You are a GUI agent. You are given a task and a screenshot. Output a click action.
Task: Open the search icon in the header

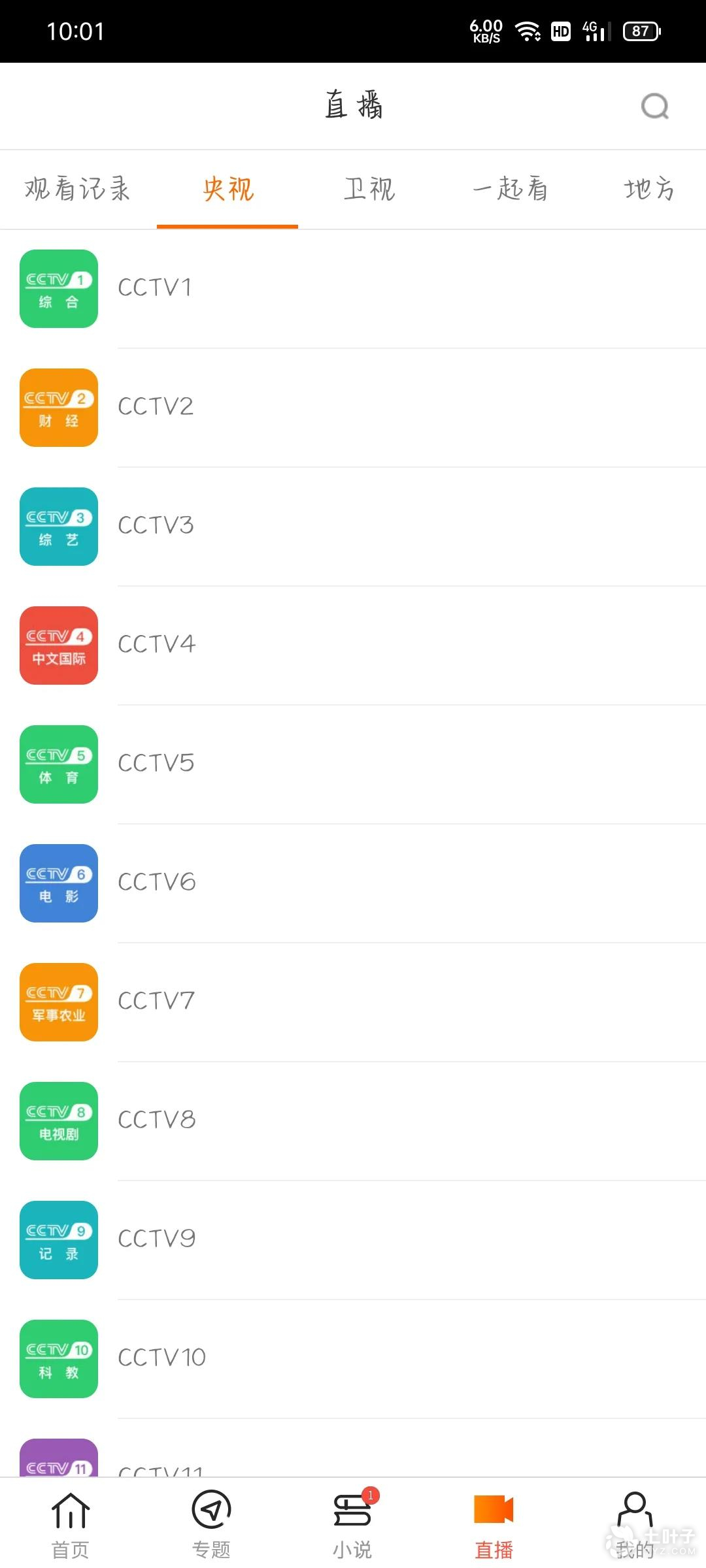655,106
